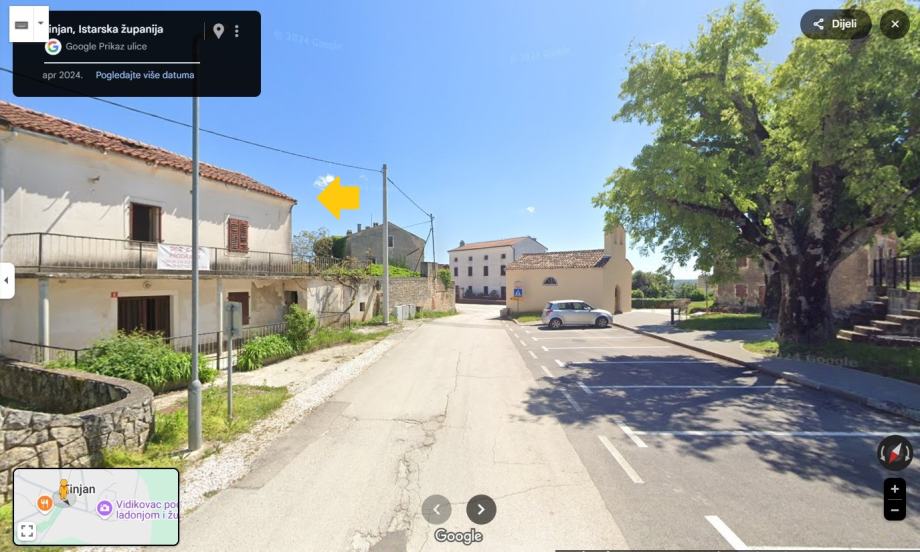Tap the fullscreen icon on the minimap
The width and height of the screenshot is (920, 552).
(27, 531)
